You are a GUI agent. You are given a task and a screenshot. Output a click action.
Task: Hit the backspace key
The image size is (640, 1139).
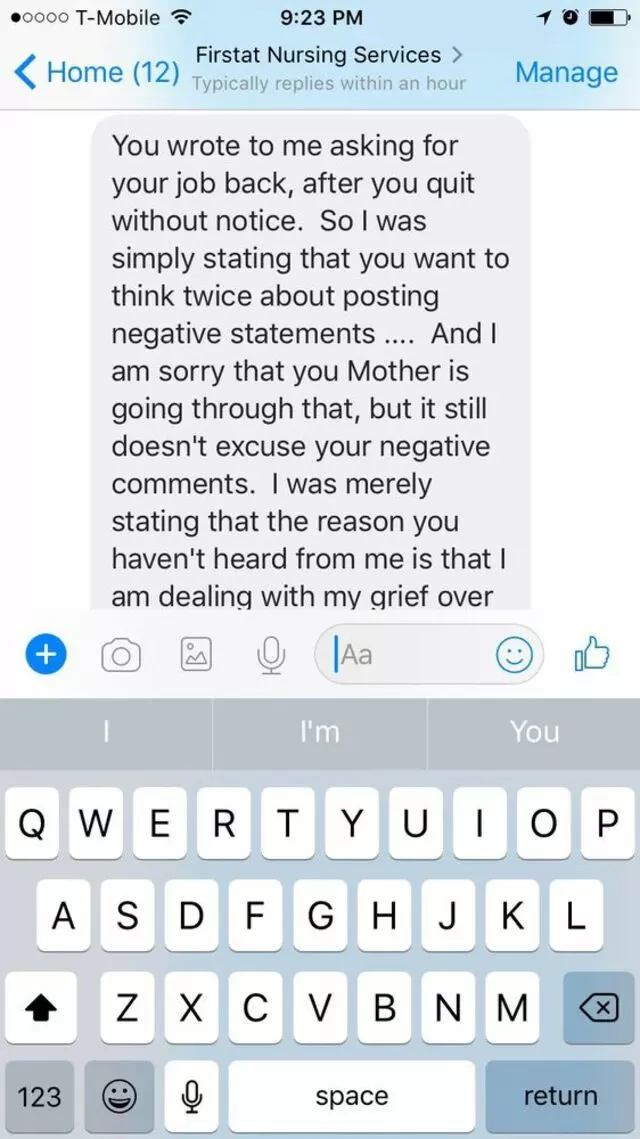[598, 1008]
